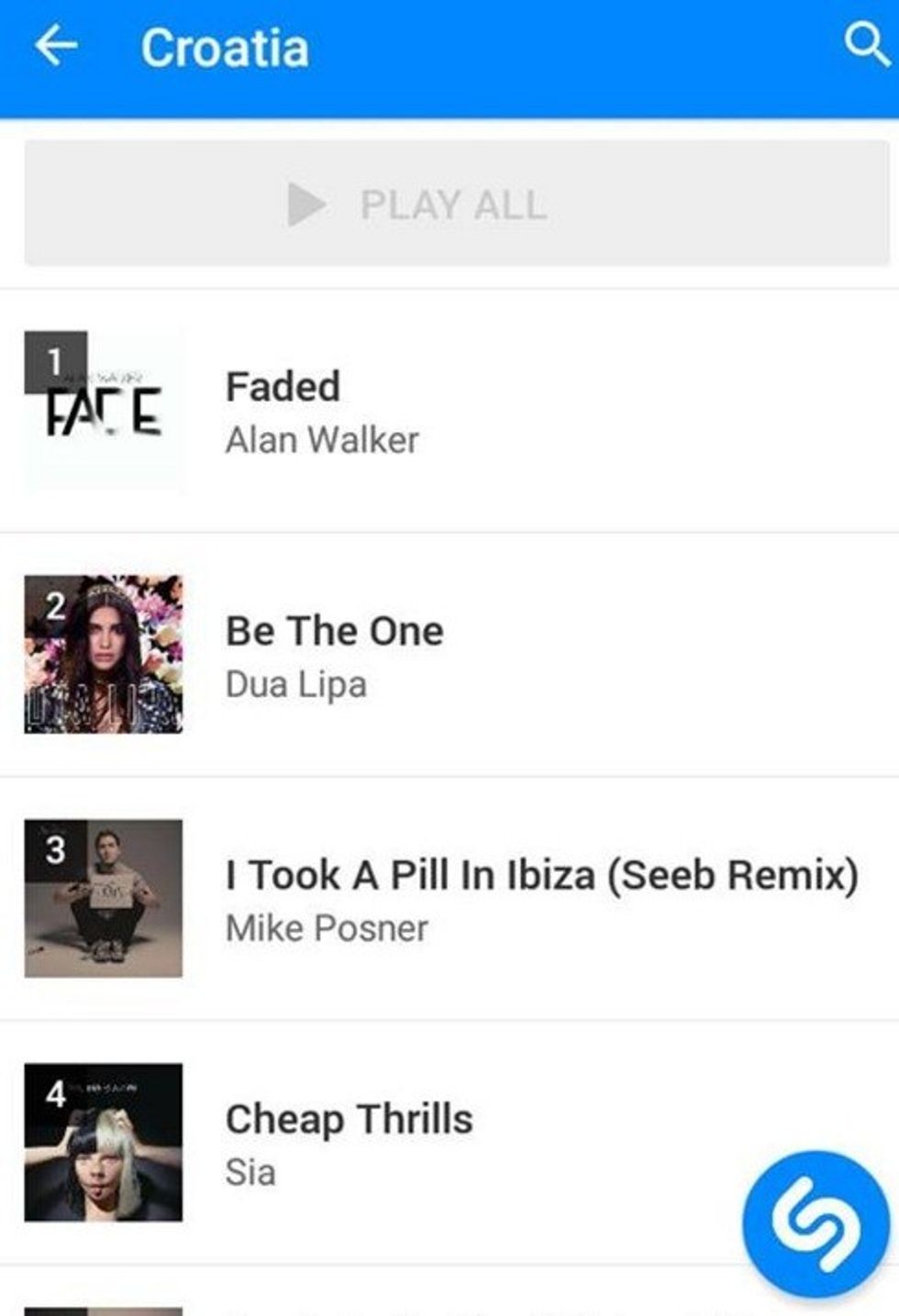Start the Shazam floating button
Viewport: 899px width, 1316px height.
click(815, 1224)
